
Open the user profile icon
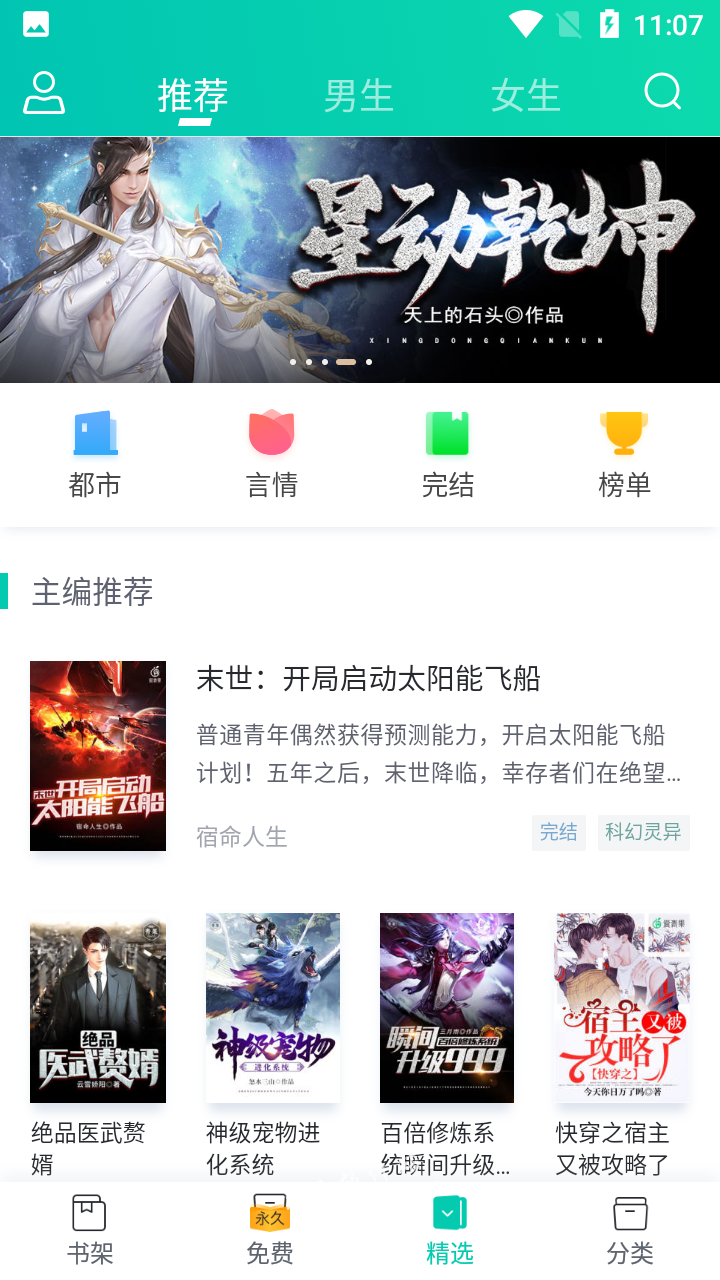coord(44,94)
